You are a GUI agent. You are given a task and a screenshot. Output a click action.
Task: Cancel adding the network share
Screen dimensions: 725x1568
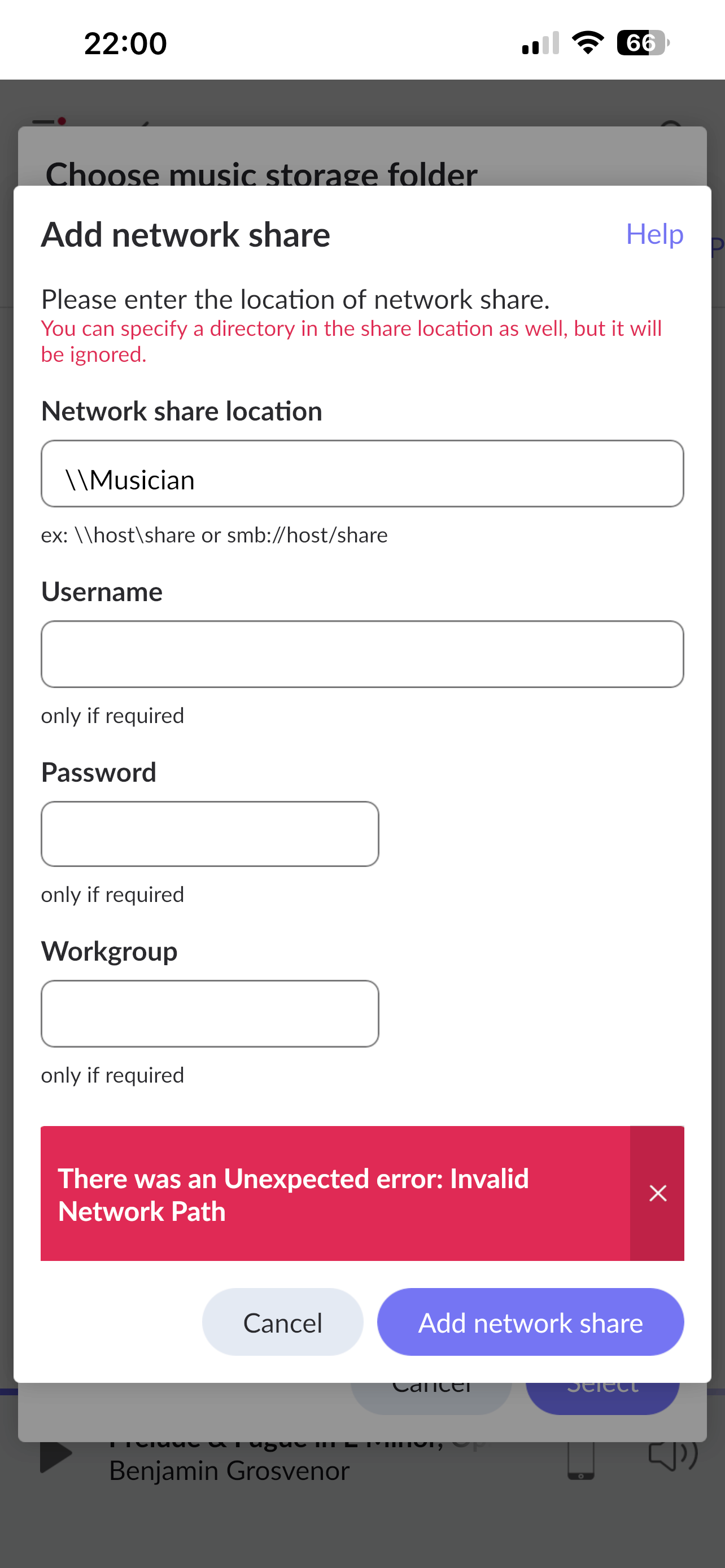tap(282, 1322)
